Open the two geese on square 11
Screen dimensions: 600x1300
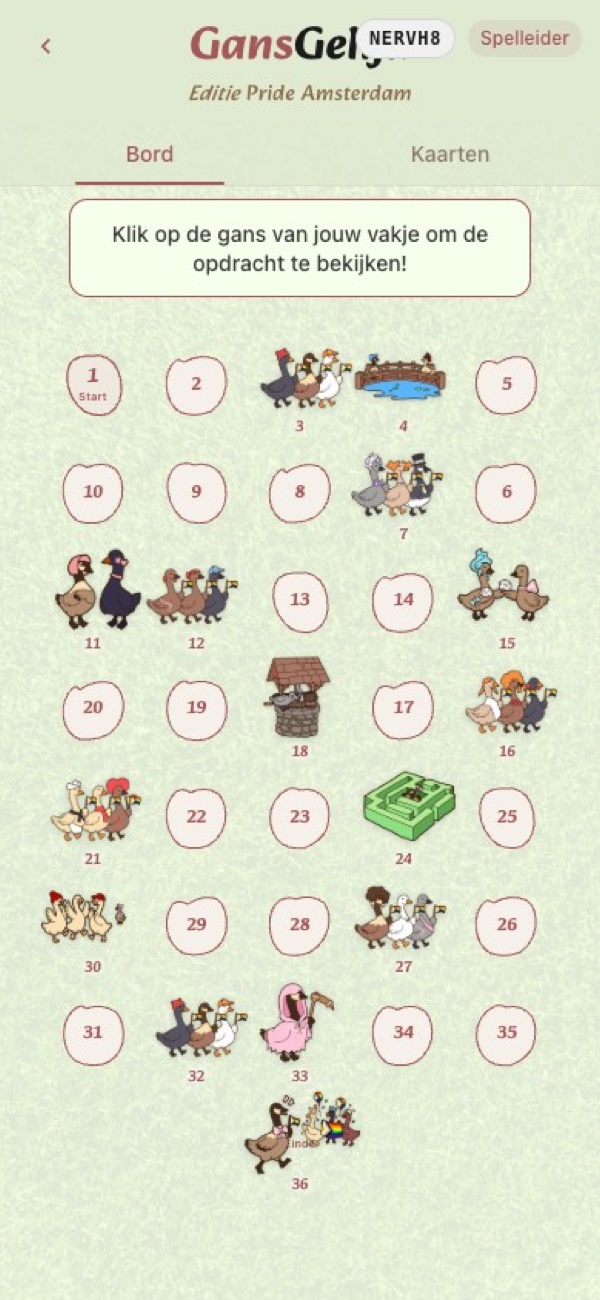[93, 589]
